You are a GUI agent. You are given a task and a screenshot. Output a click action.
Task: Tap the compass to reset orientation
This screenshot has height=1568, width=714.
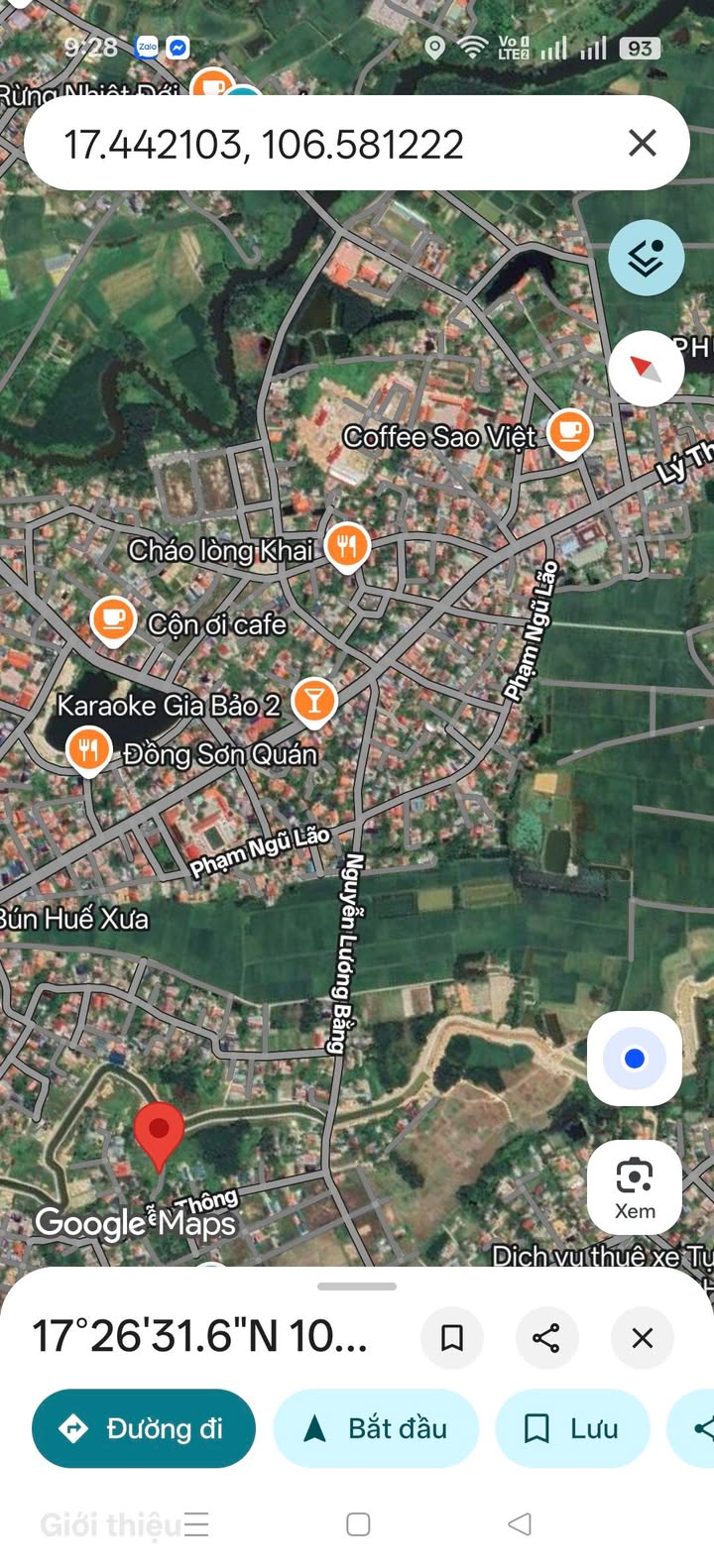(x=646, y=368)
